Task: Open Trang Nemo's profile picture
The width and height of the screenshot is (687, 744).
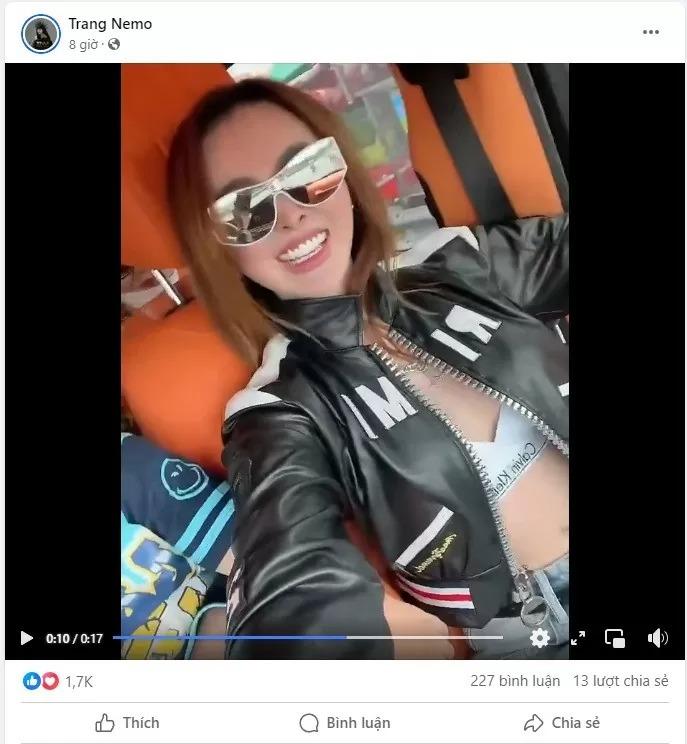Action: tap(41, 33)
